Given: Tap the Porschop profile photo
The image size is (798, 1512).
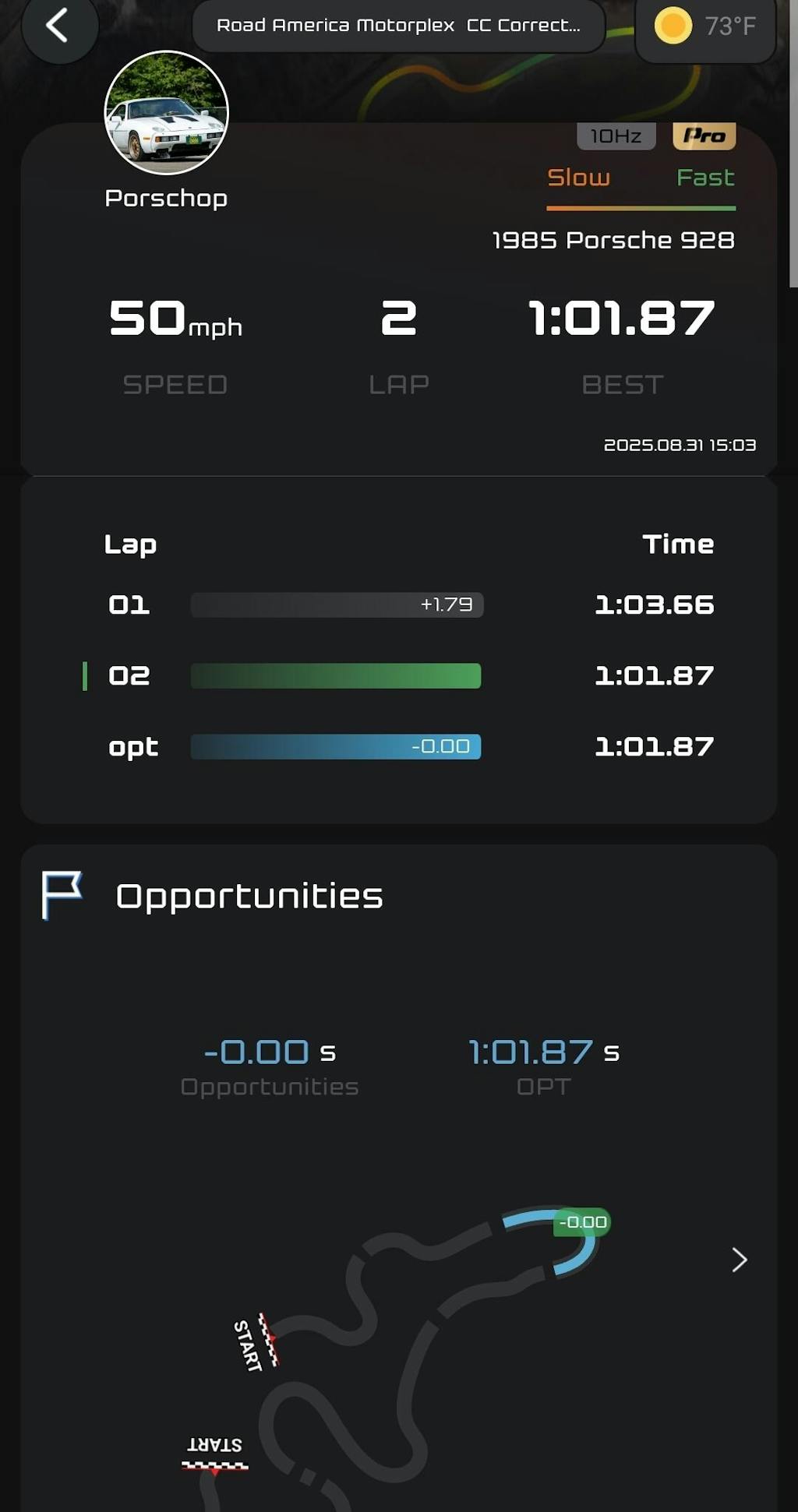Looking at the screenshot, I should tap(167, 114).
